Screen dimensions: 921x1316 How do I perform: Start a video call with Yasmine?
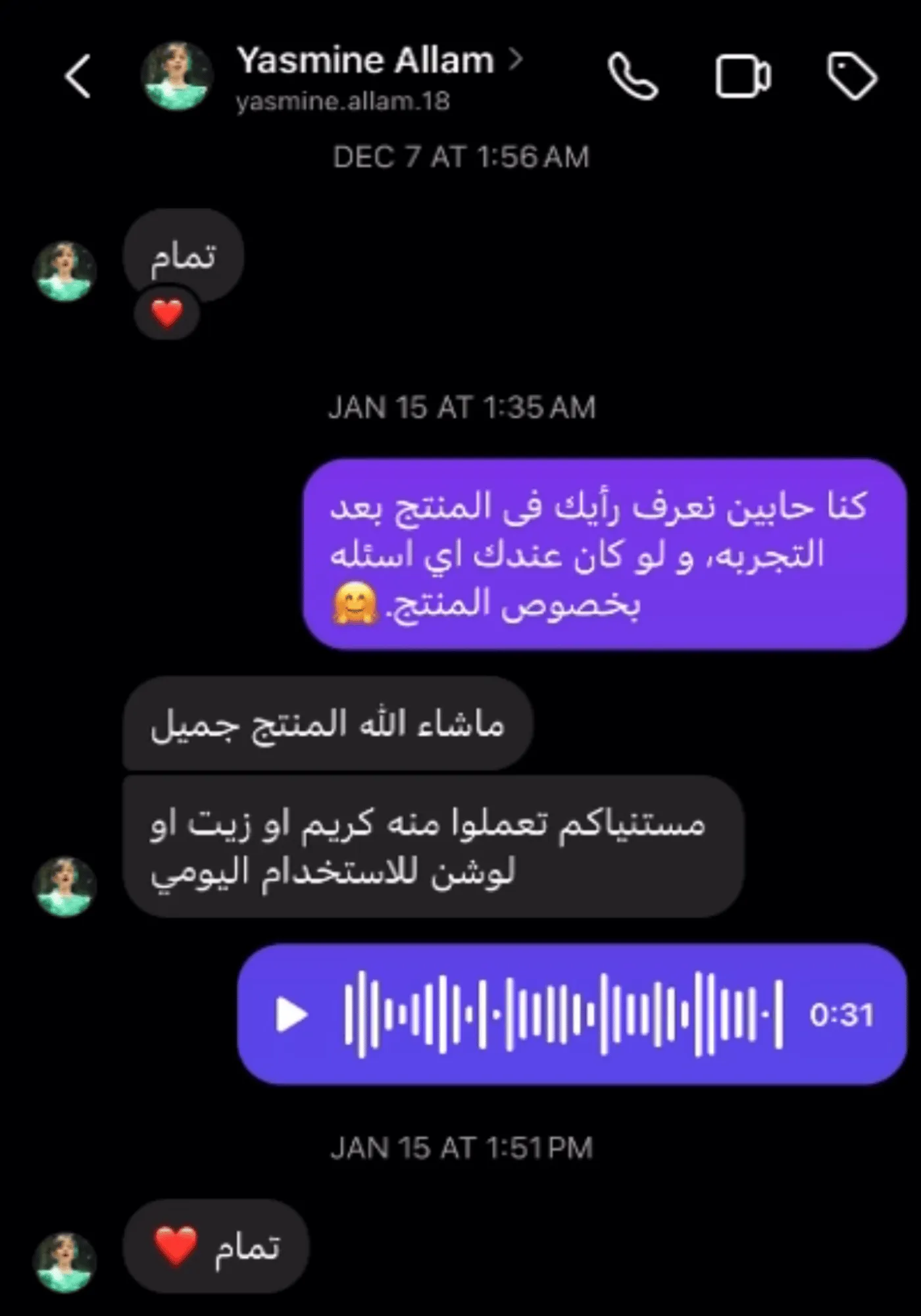(x=743, y=77)
